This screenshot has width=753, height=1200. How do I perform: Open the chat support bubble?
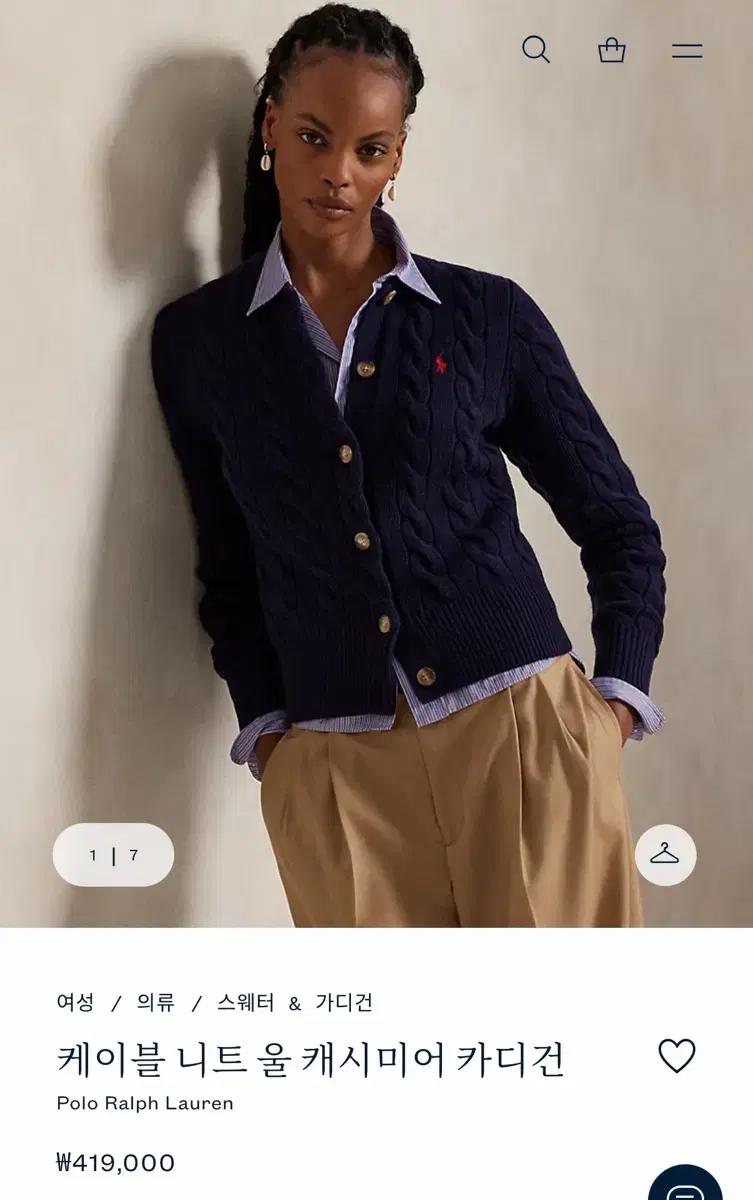click(x=686, y=1186)
